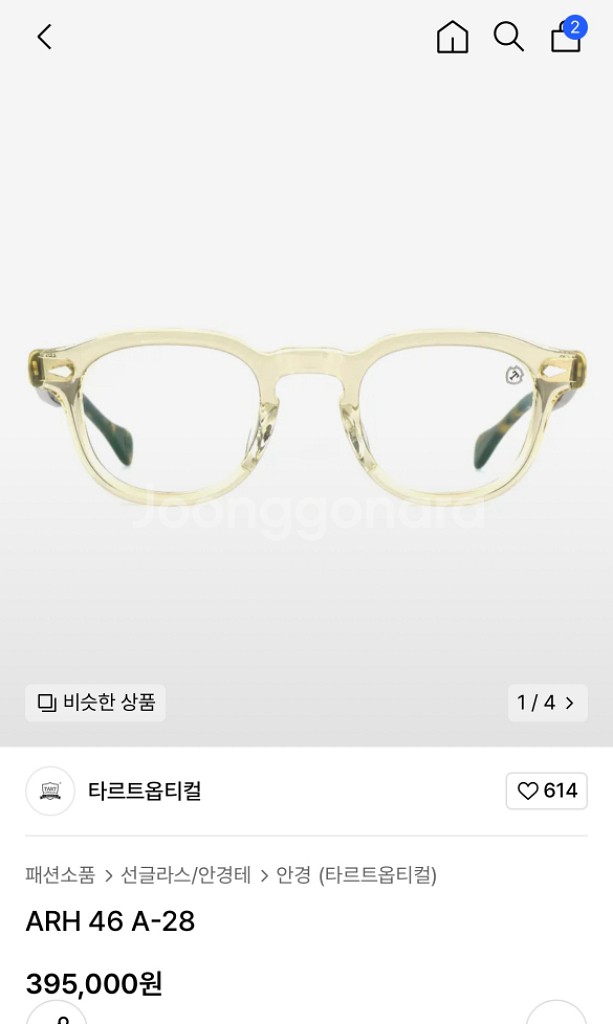
Task: Go back with the top-left arrow
Action: pos(44,37)
